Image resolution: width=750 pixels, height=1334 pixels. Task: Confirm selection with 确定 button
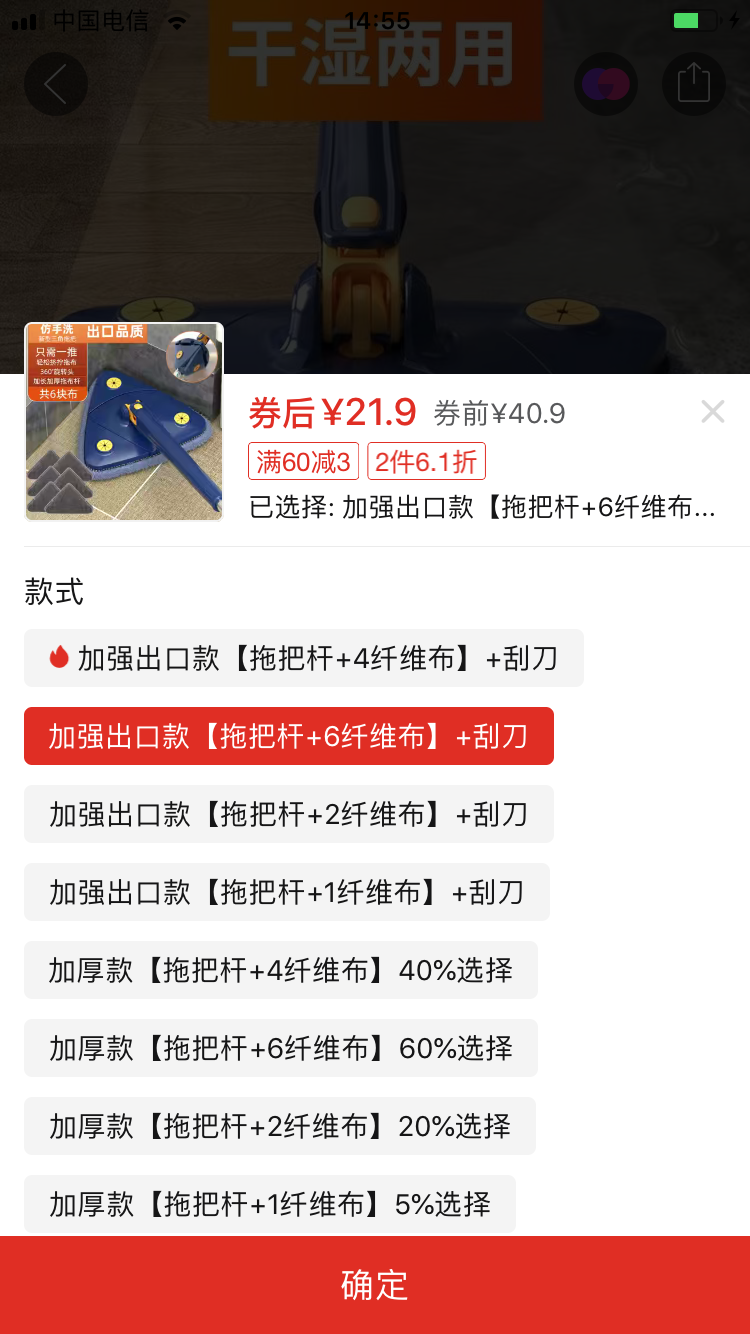[375, 1285]
